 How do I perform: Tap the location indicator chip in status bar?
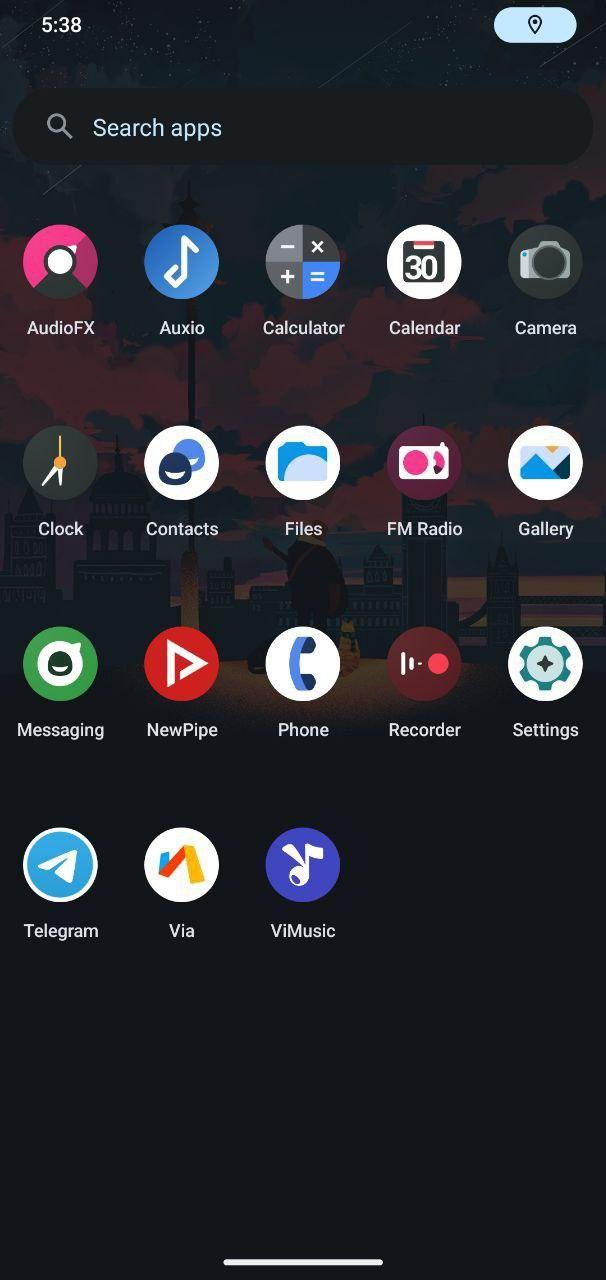click(x=535, y=25)
